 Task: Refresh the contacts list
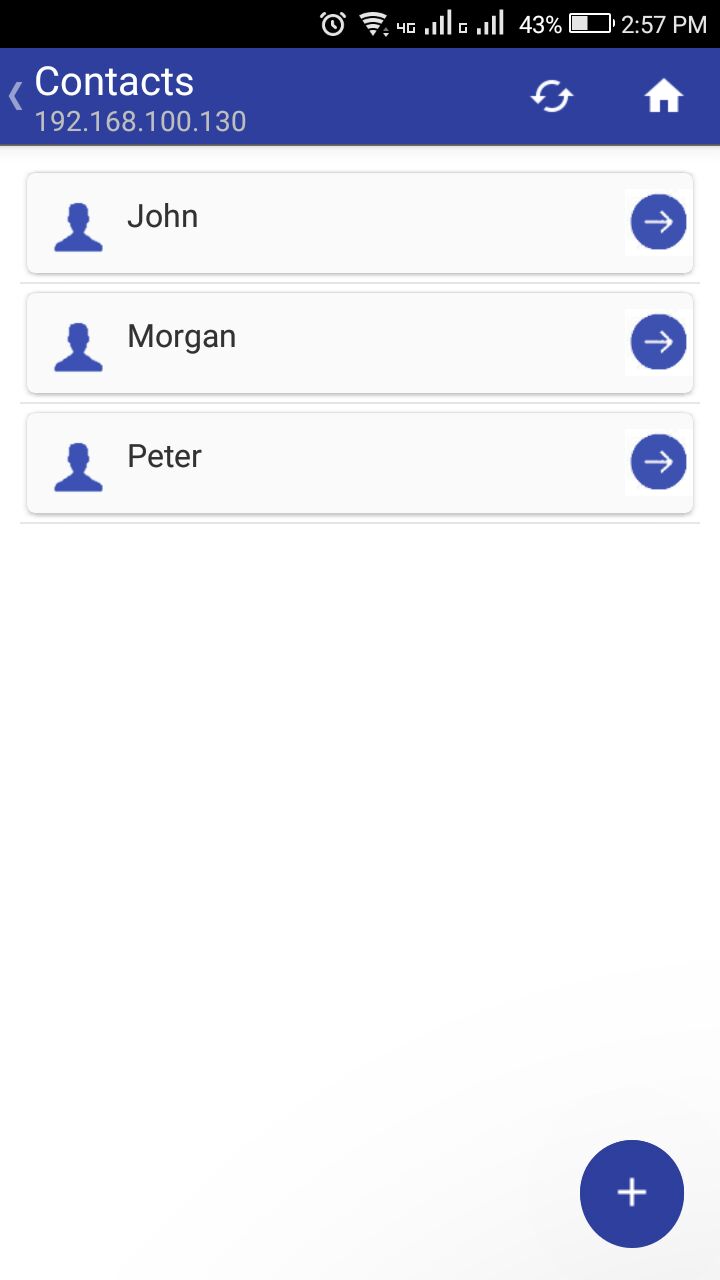[552, 97]
